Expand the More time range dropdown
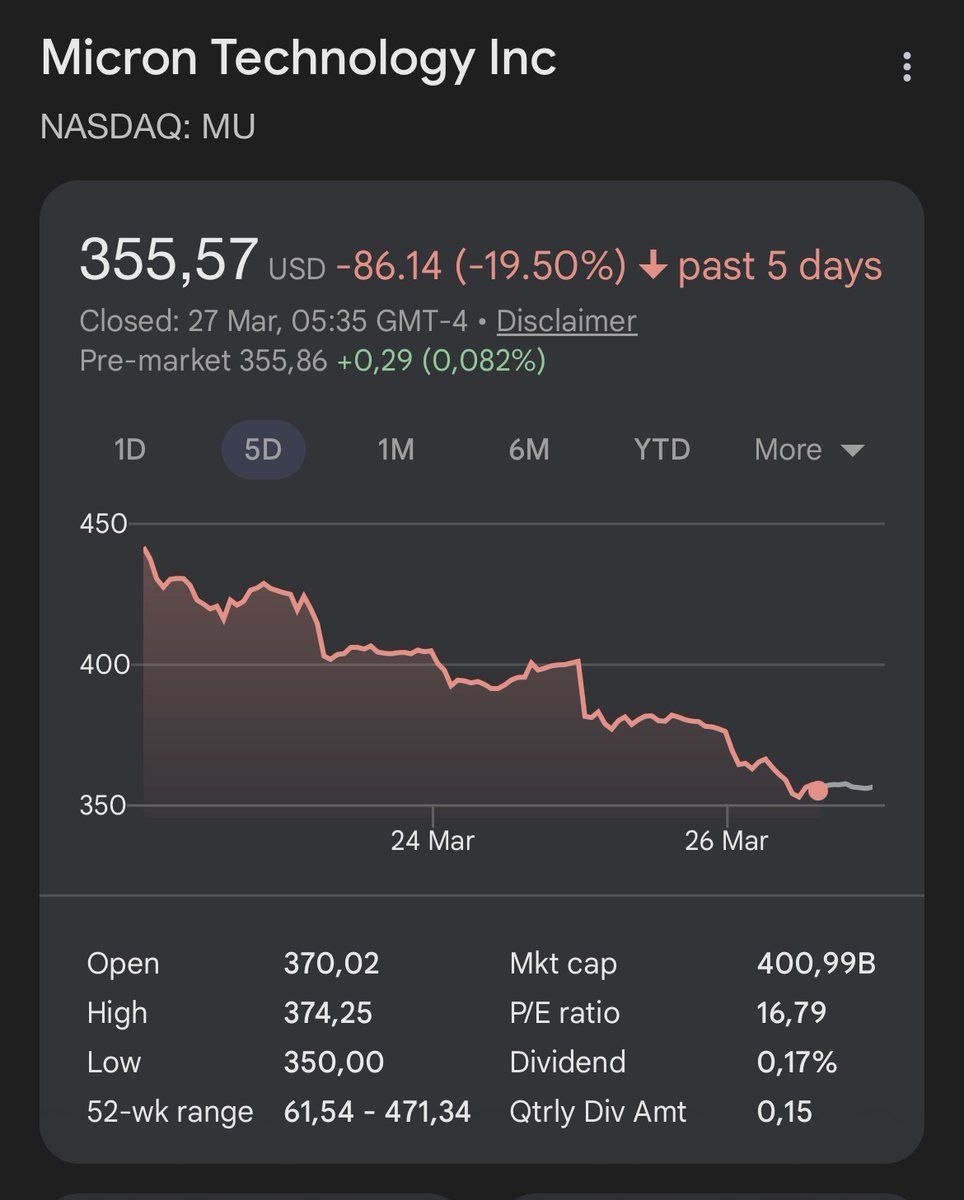This screenshot has height=1200, width=964. point(786,449)
